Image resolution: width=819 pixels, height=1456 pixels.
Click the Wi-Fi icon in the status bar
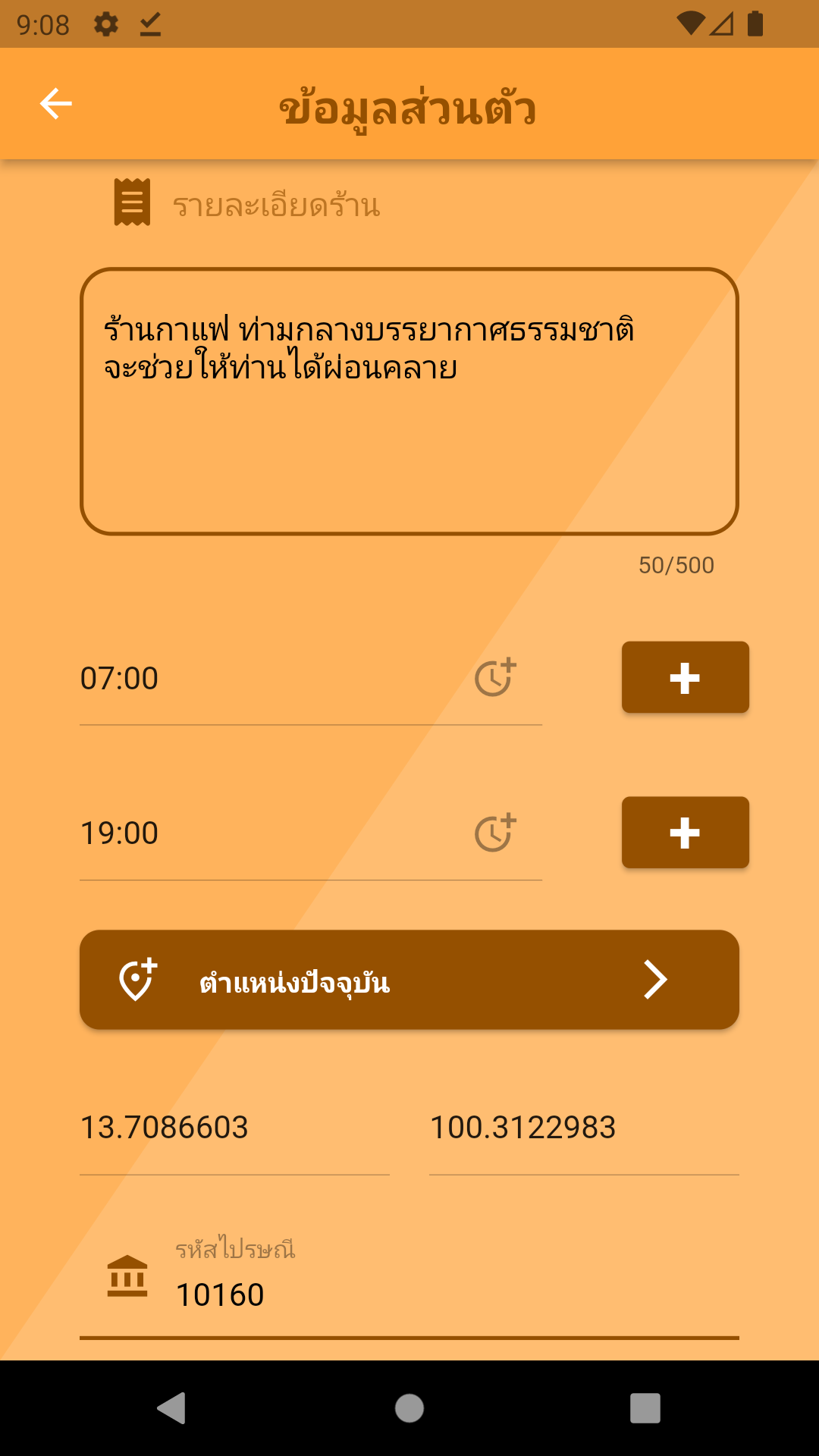pyautogui.click(x=692, y=23)
